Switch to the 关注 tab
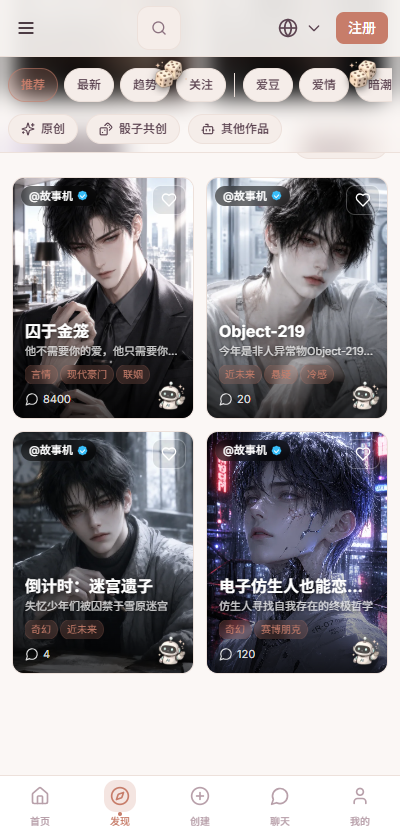This screenshot has height=832, width=400. pyautogui.click(x=201, y=85)
